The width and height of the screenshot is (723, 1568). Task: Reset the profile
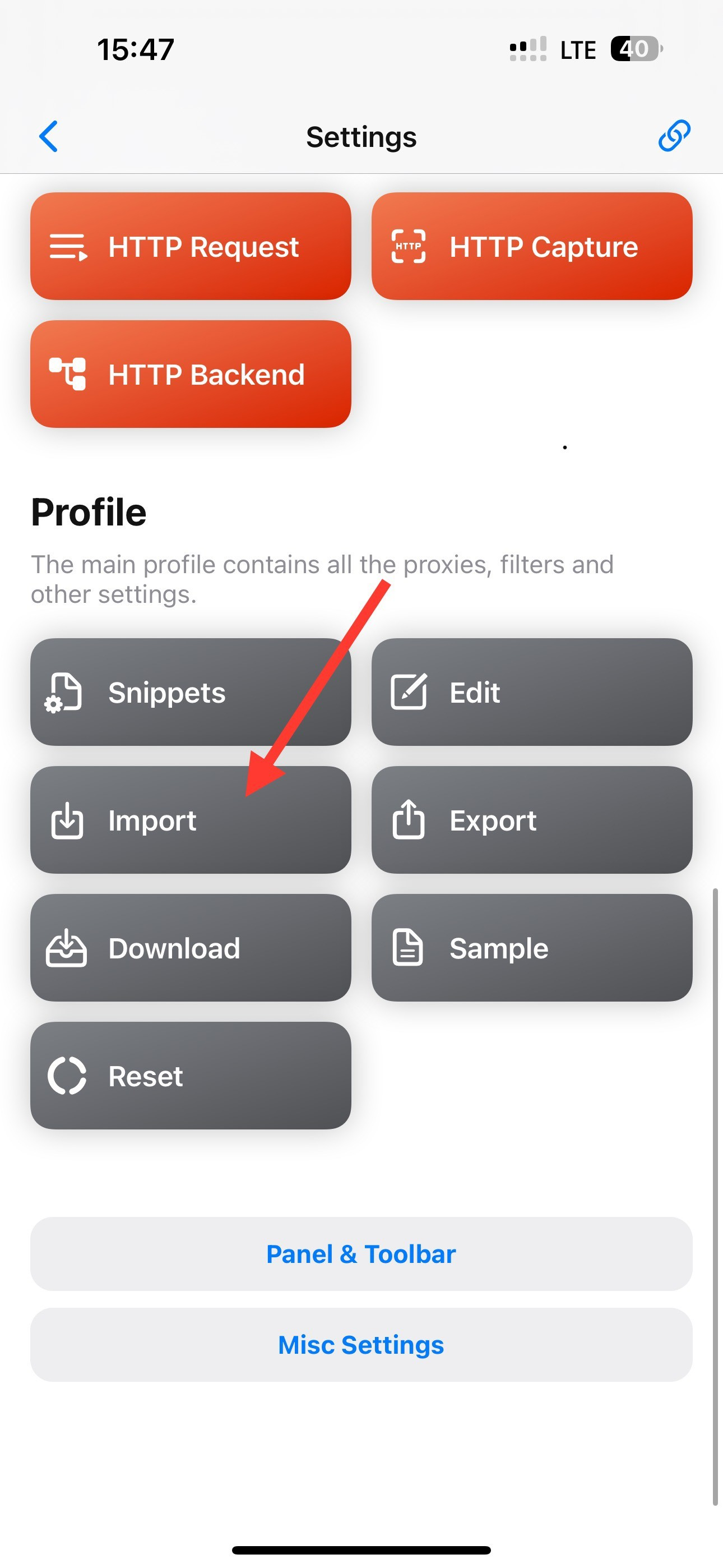pyautogui.click(x=191, y=1076)
